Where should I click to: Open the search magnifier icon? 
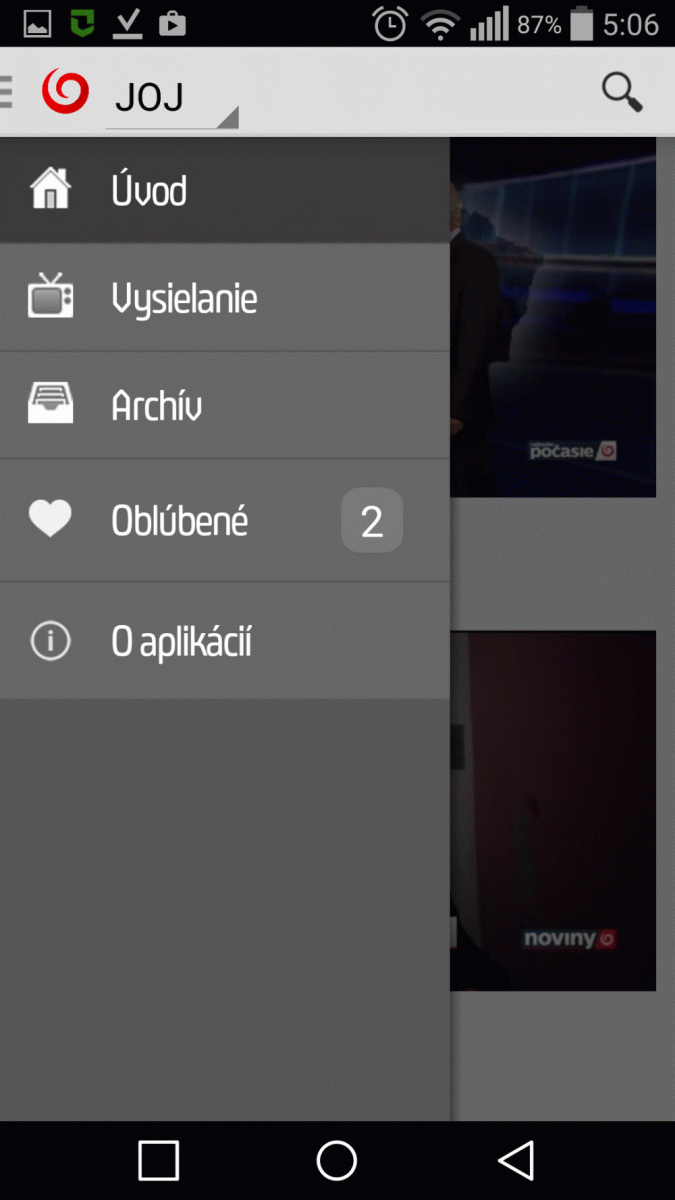(621, 92)
